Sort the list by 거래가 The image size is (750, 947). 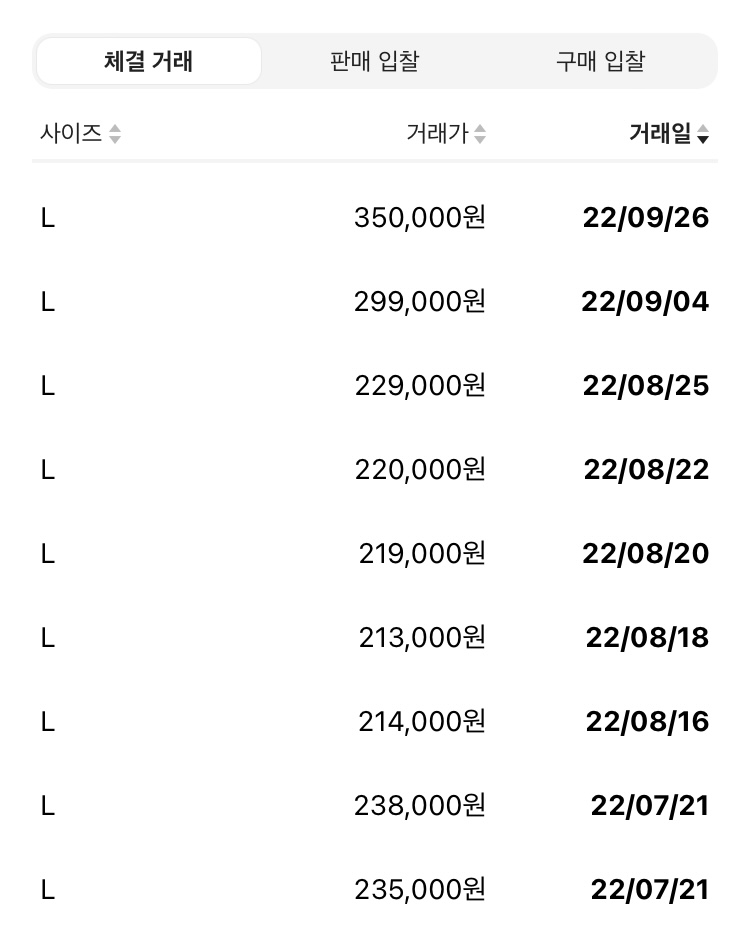click(x=446, y=133)
